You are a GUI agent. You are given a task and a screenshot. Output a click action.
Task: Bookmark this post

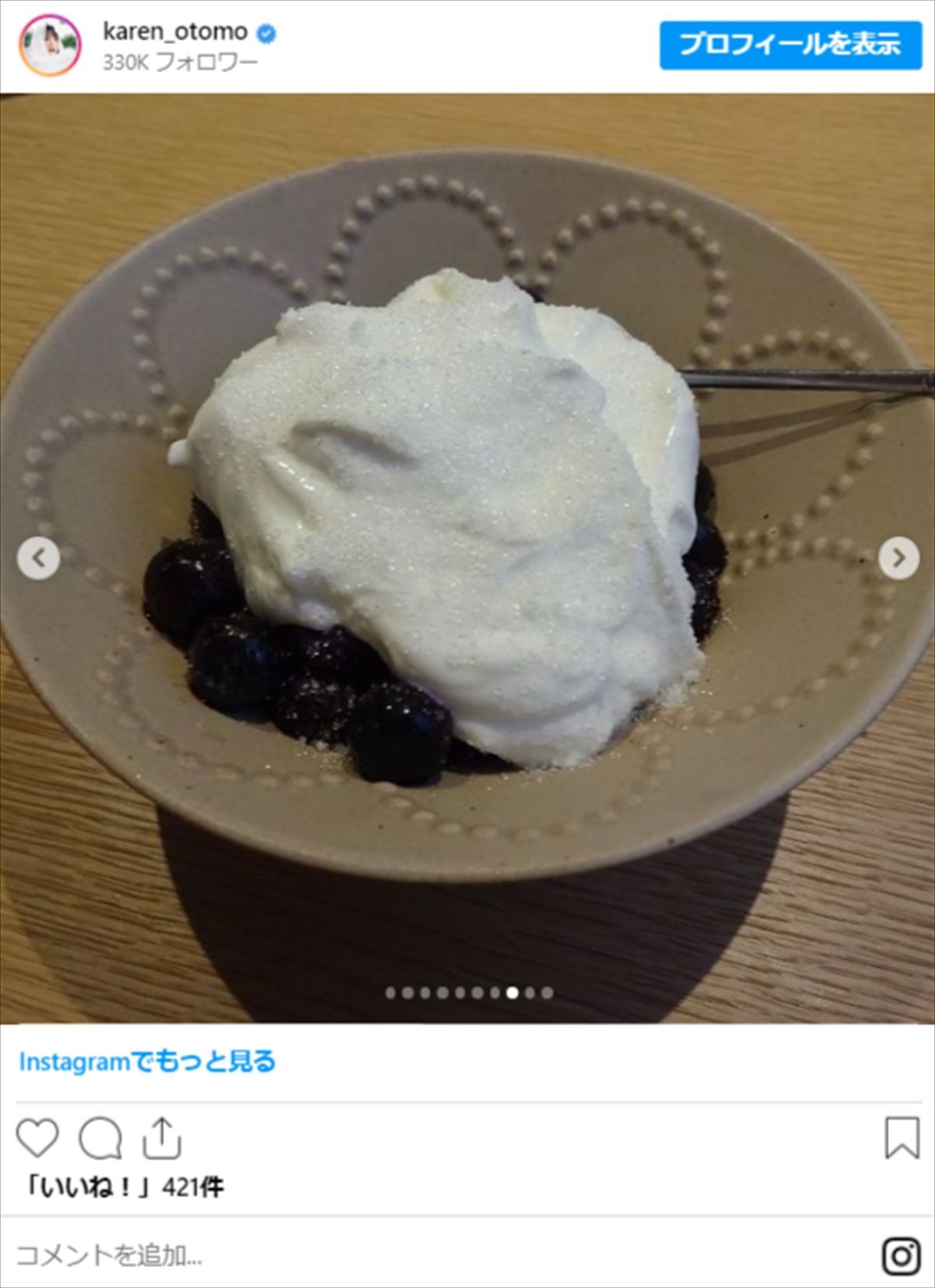[x=901, y=1138]
